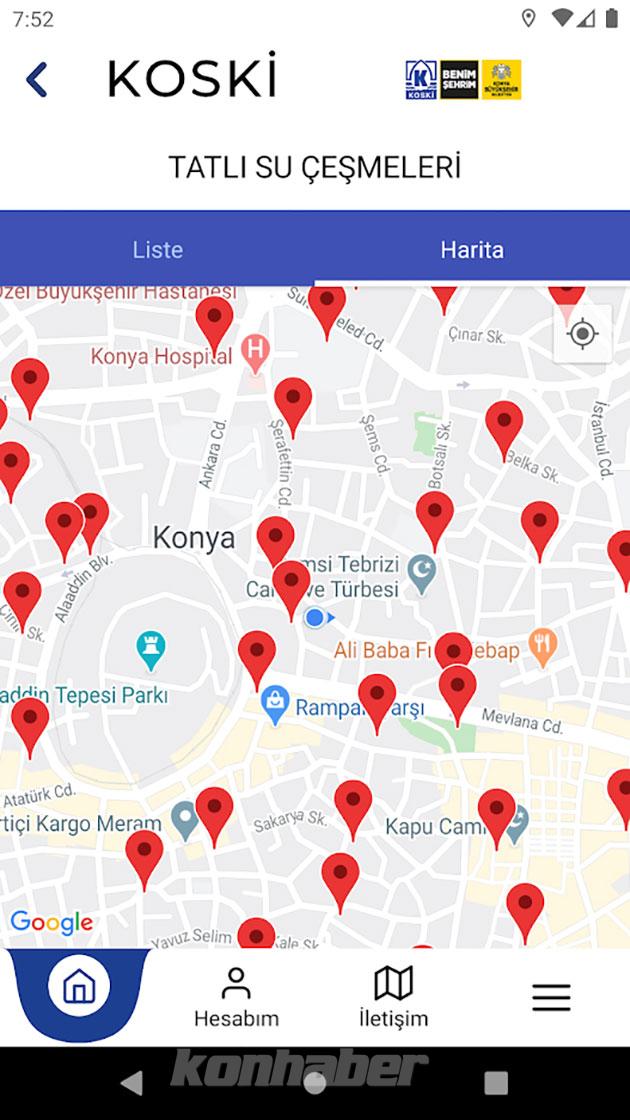Tap the fountain pin near Kapu Camii
Viewport: 630px width, 1120px height.
tap(497, 812)
